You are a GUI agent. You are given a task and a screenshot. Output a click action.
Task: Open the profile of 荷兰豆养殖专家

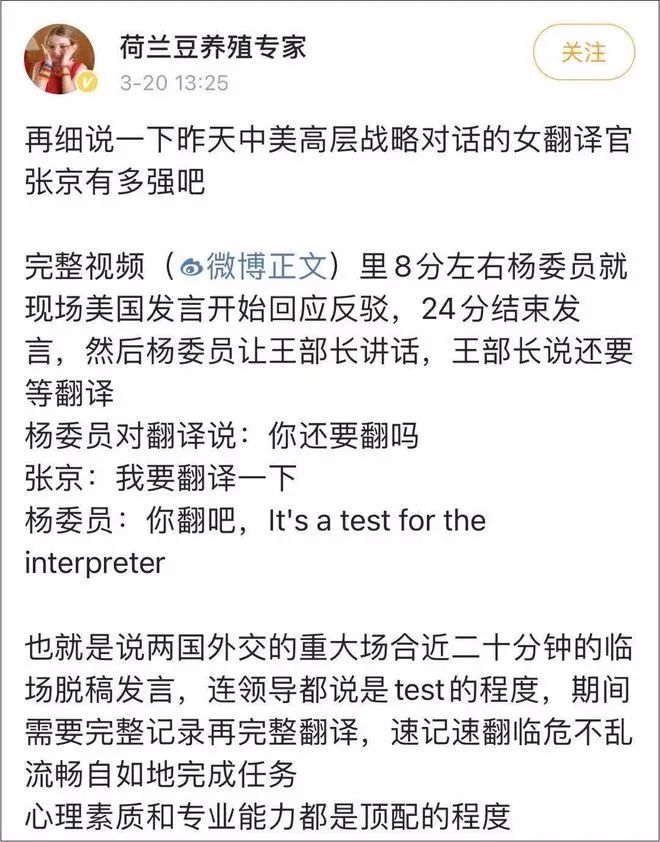pyautogui.click(x=213, y=47)
